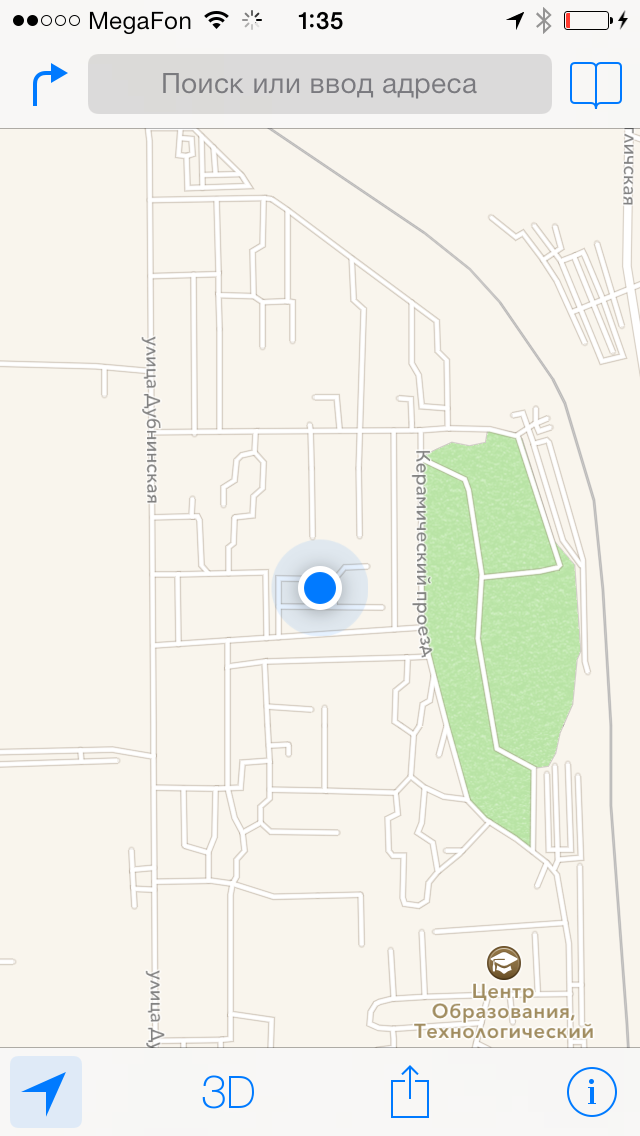640x1136 pixels.
Task: Select the Центр Образования, Технологический marker
Action: point(504,963)
